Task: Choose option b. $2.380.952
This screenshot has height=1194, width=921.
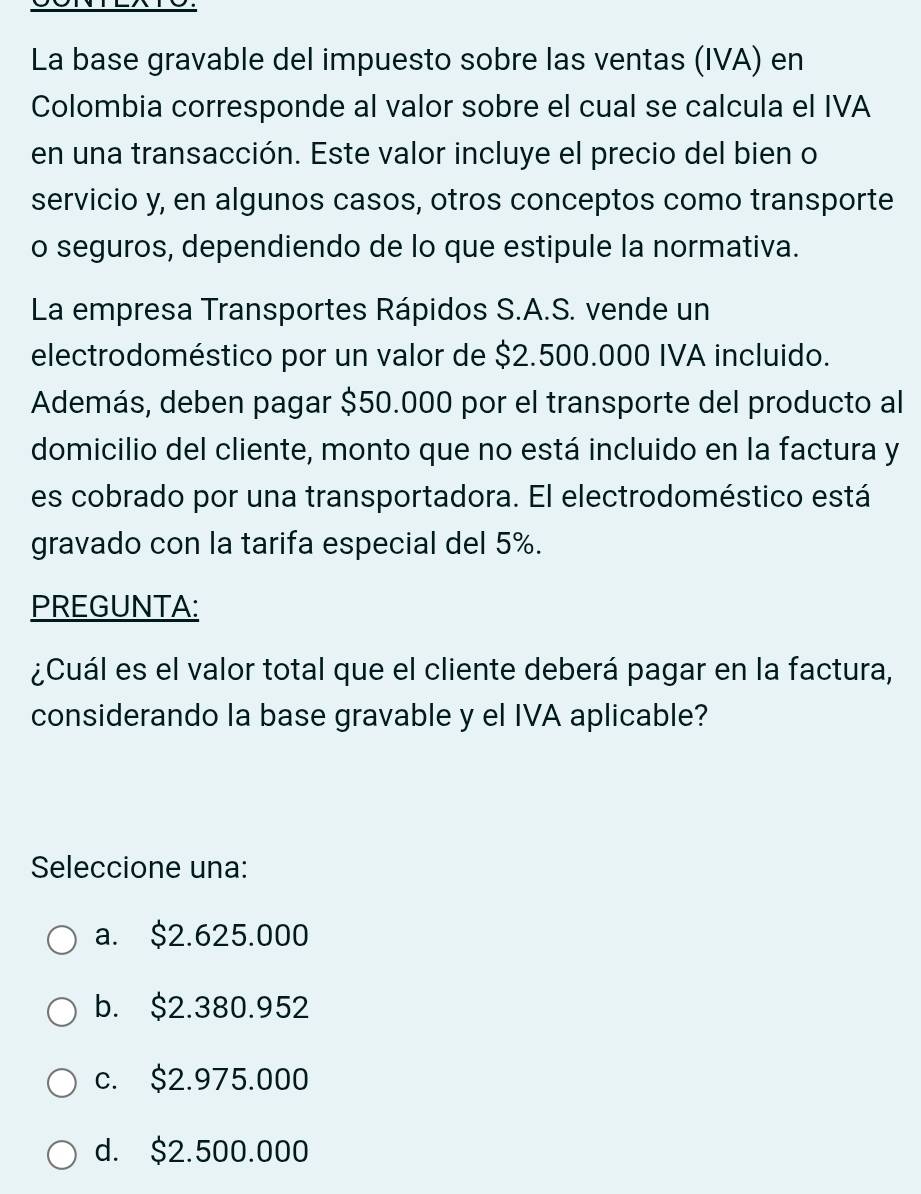Action: (63, 1011)
